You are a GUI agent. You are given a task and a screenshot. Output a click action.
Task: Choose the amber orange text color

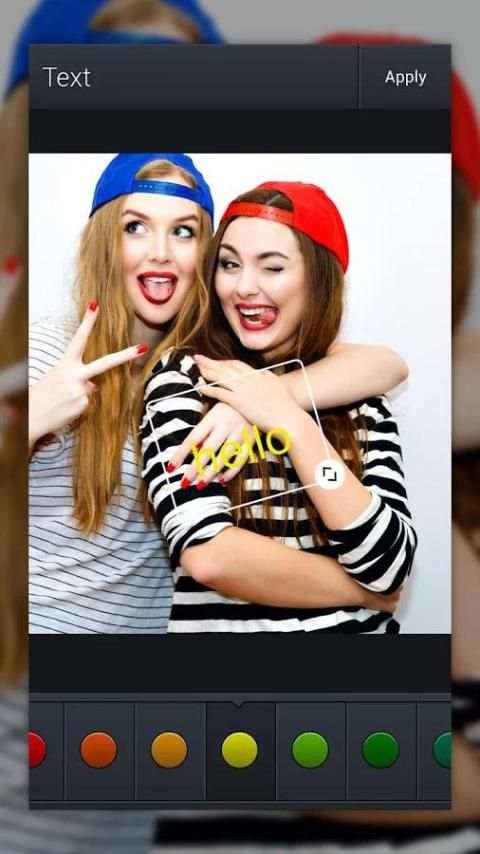(x=169, y=750)
